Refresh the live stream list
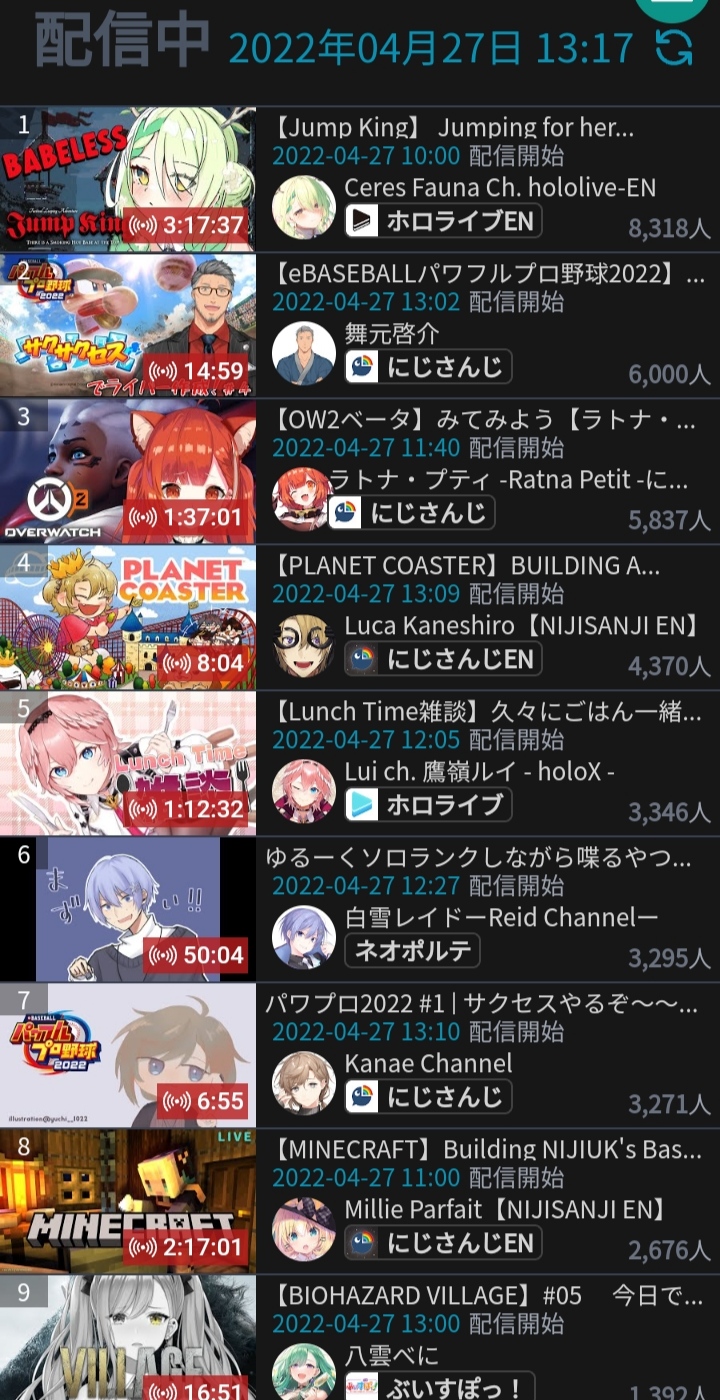 click(673, 48)
